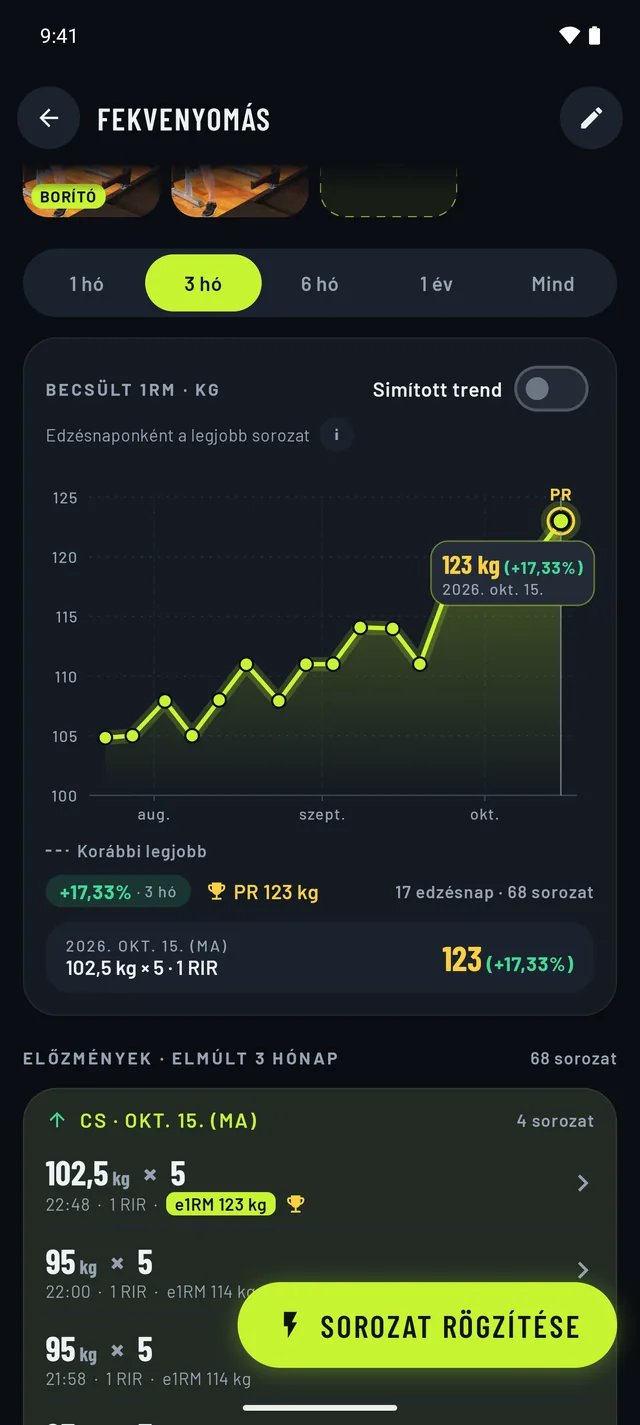This screenshot has height=1425, width=640.
Task: Tap Sorozat rögzítése to log a set
Action: coord(428,1326)
